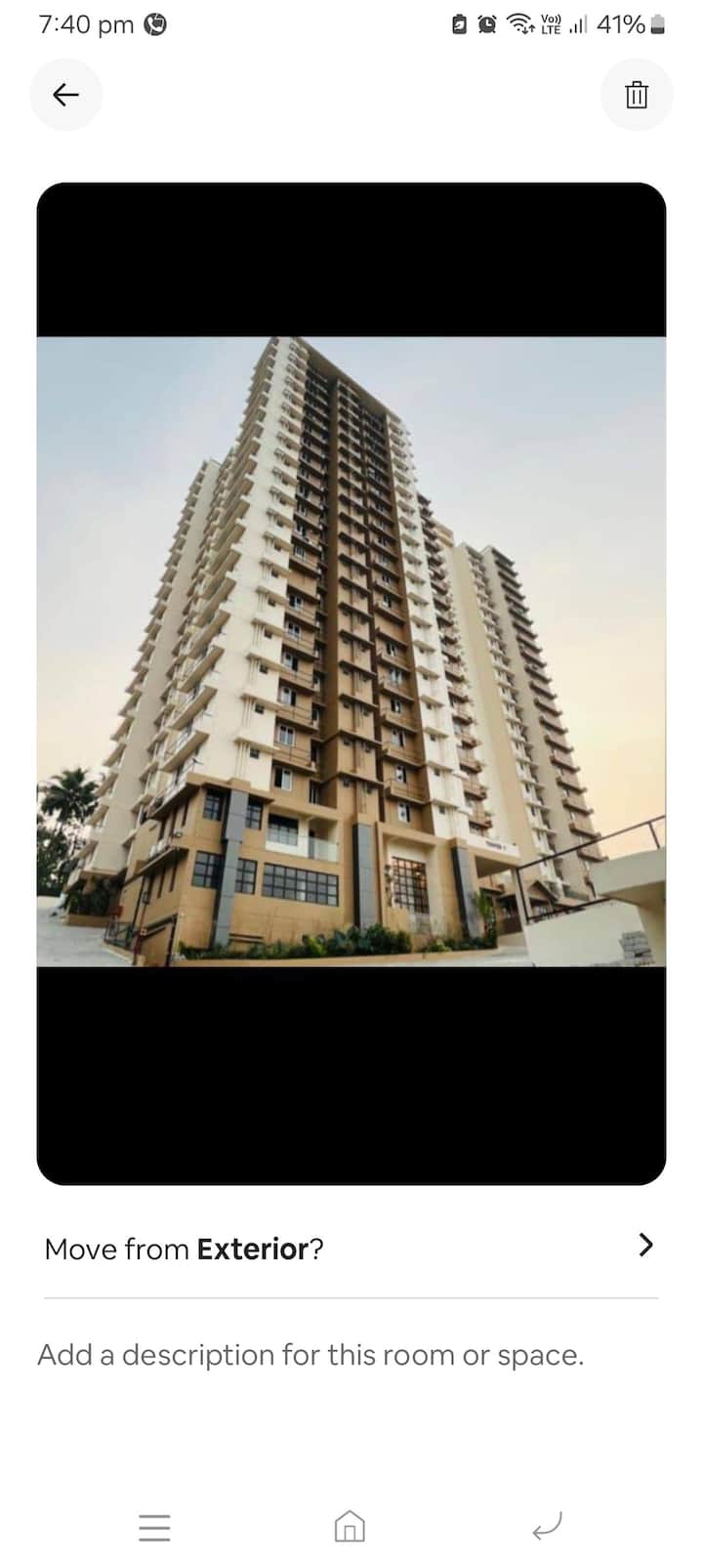Go to the home screen

coord(350,1526)
